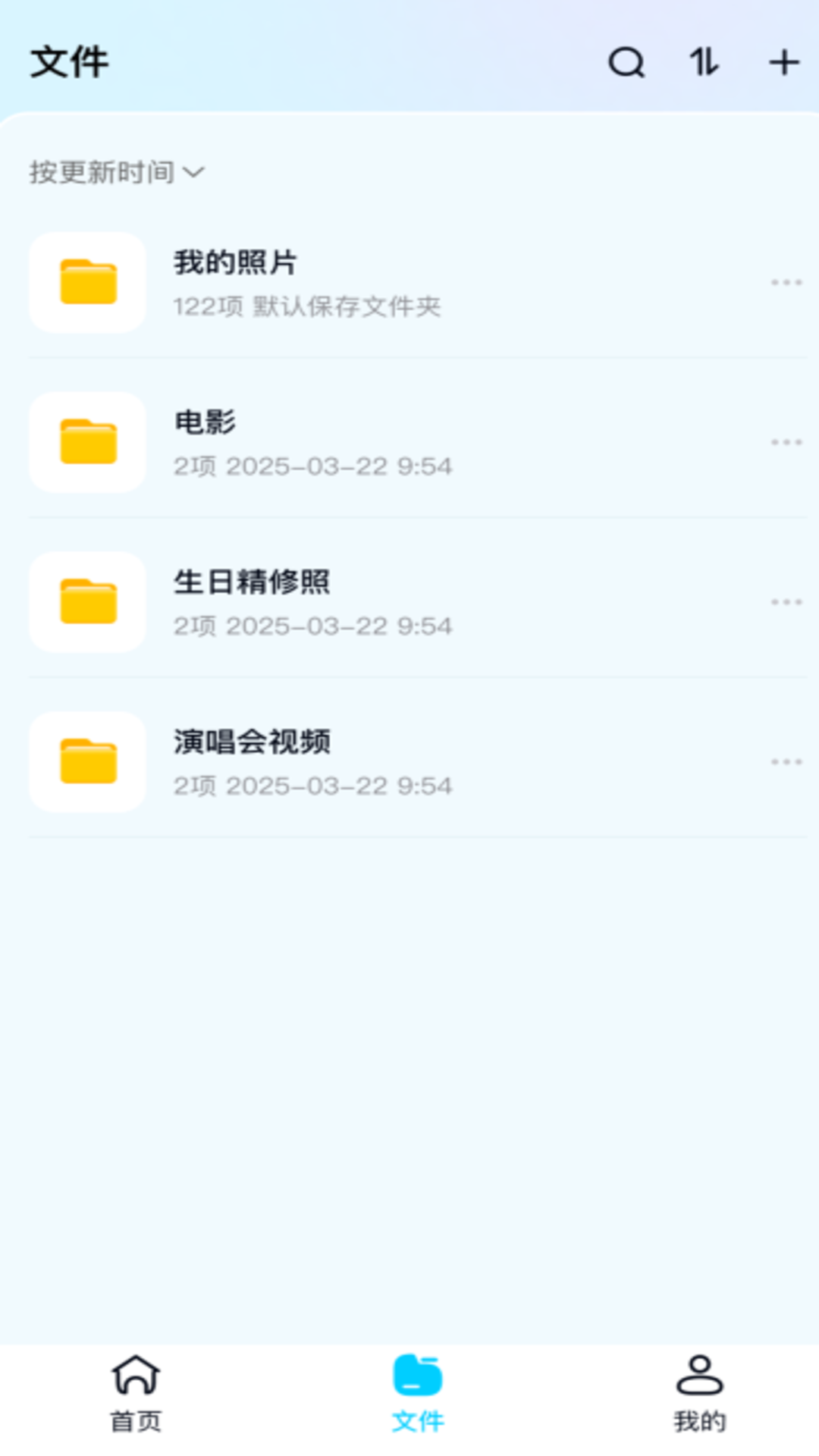Image resolution: width=819 pixels, height=1456 pixels.
Task: Open the three-dot menu for 电影
Action: point(784,442)
